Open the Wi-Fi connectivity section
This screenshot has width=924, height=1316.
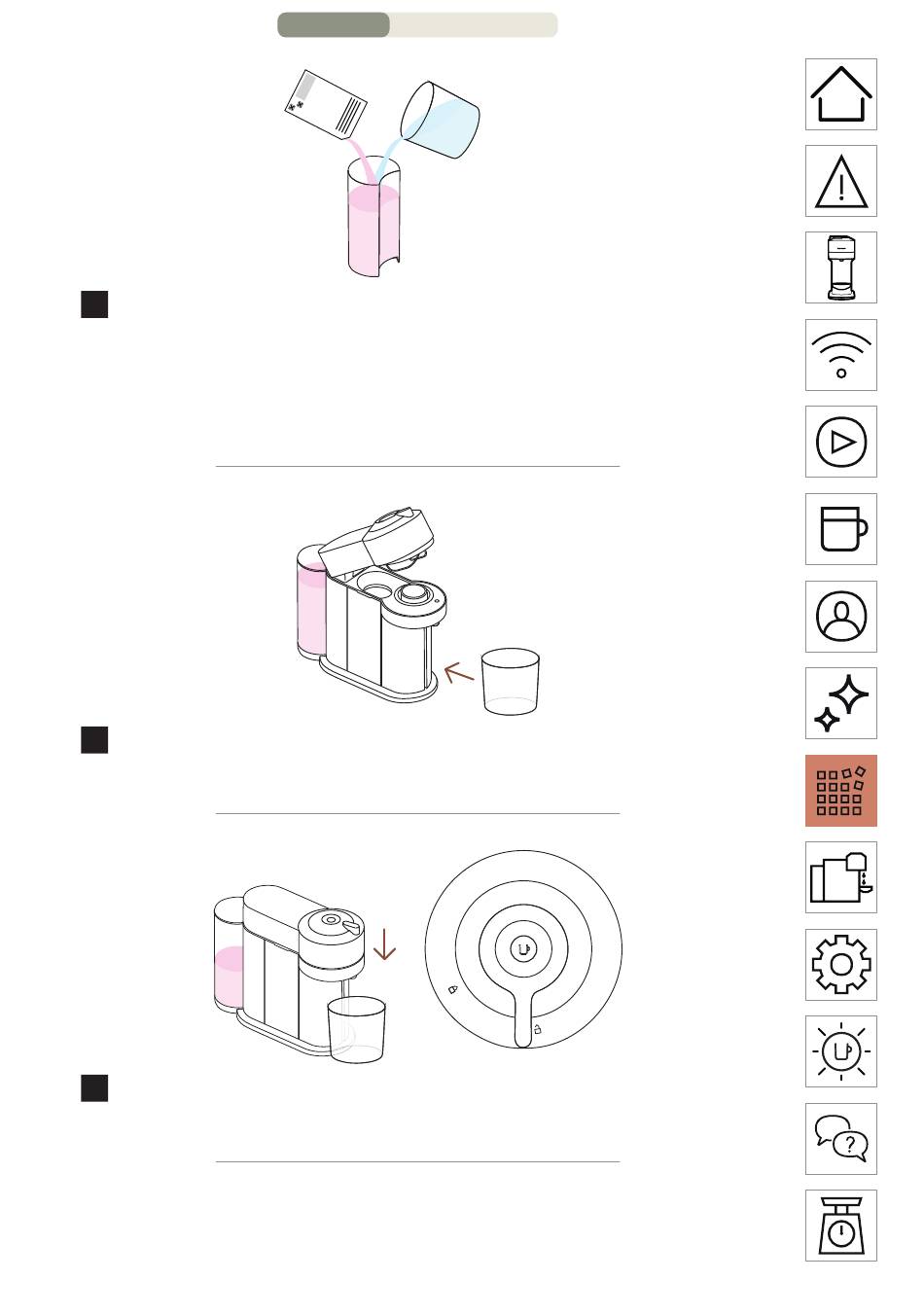841,355
